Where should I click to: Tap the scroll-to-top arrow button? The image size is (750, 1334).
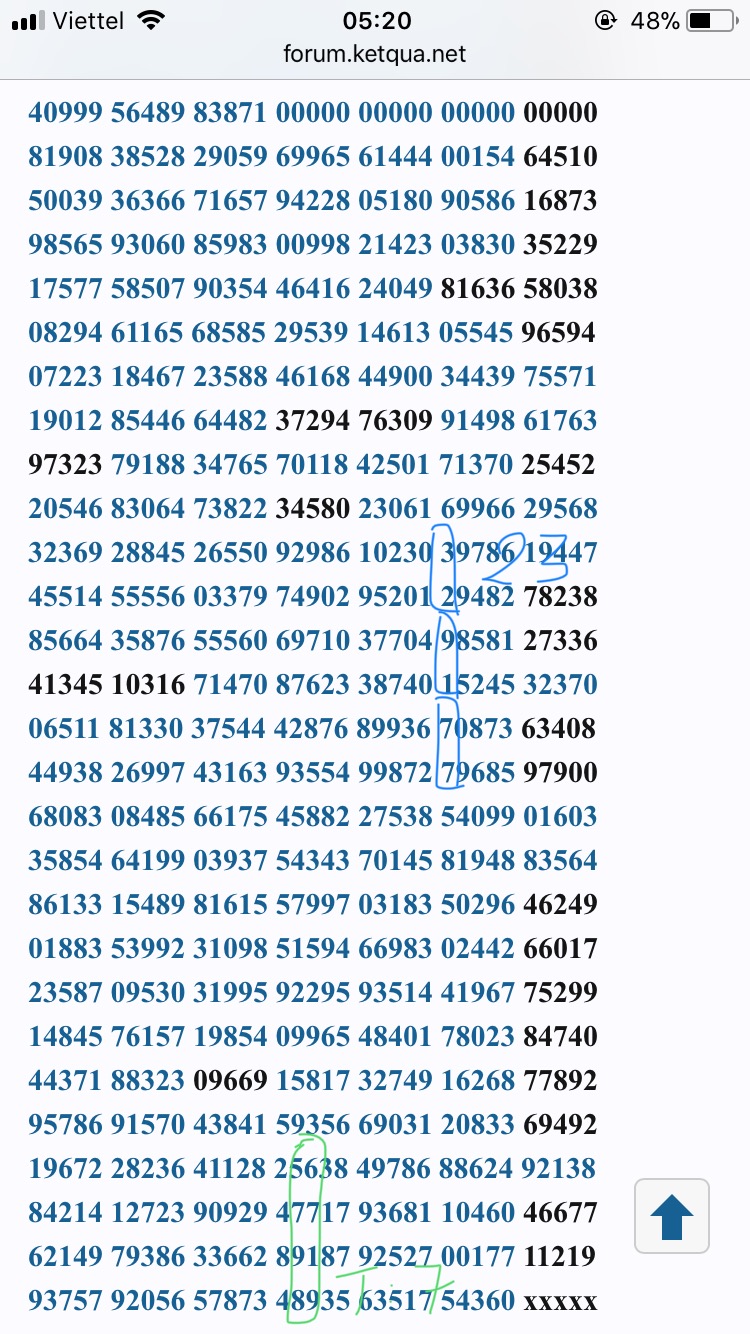[x=672, y=1217]
